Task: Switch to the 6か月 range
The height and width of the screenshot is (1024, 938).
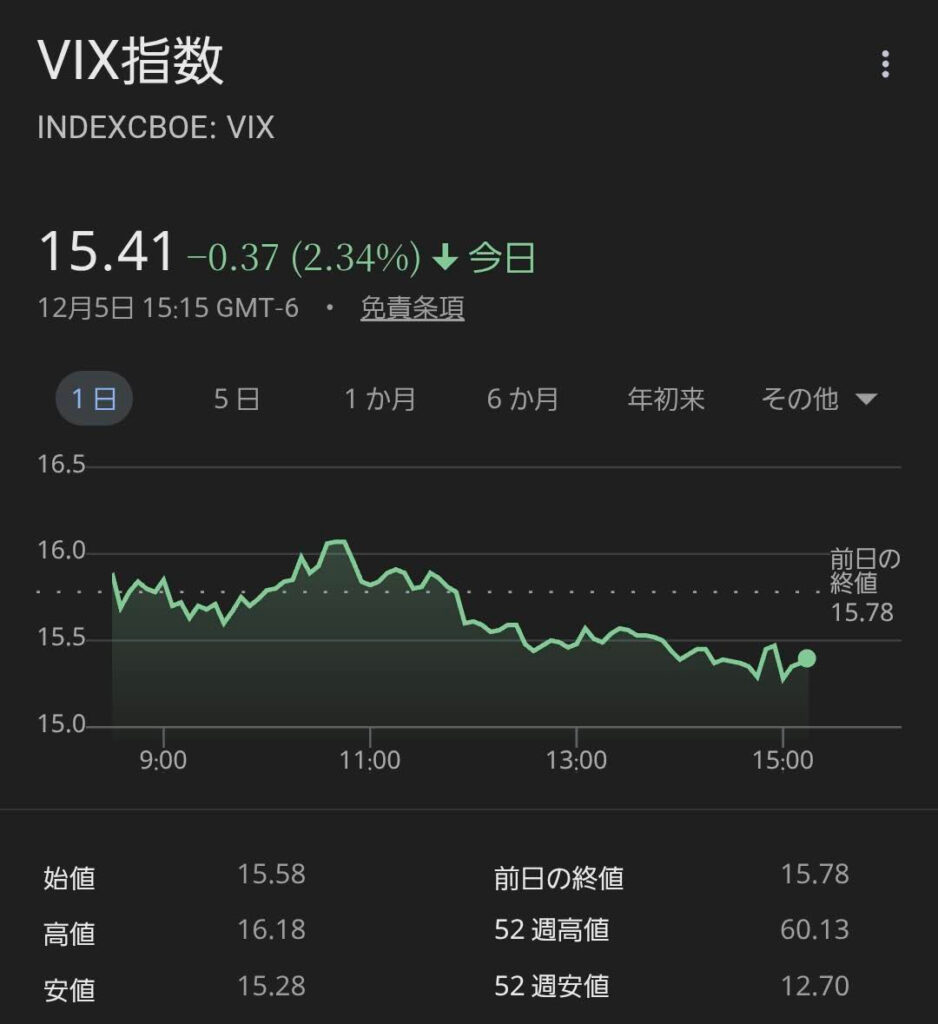Action: click(523, 400)
